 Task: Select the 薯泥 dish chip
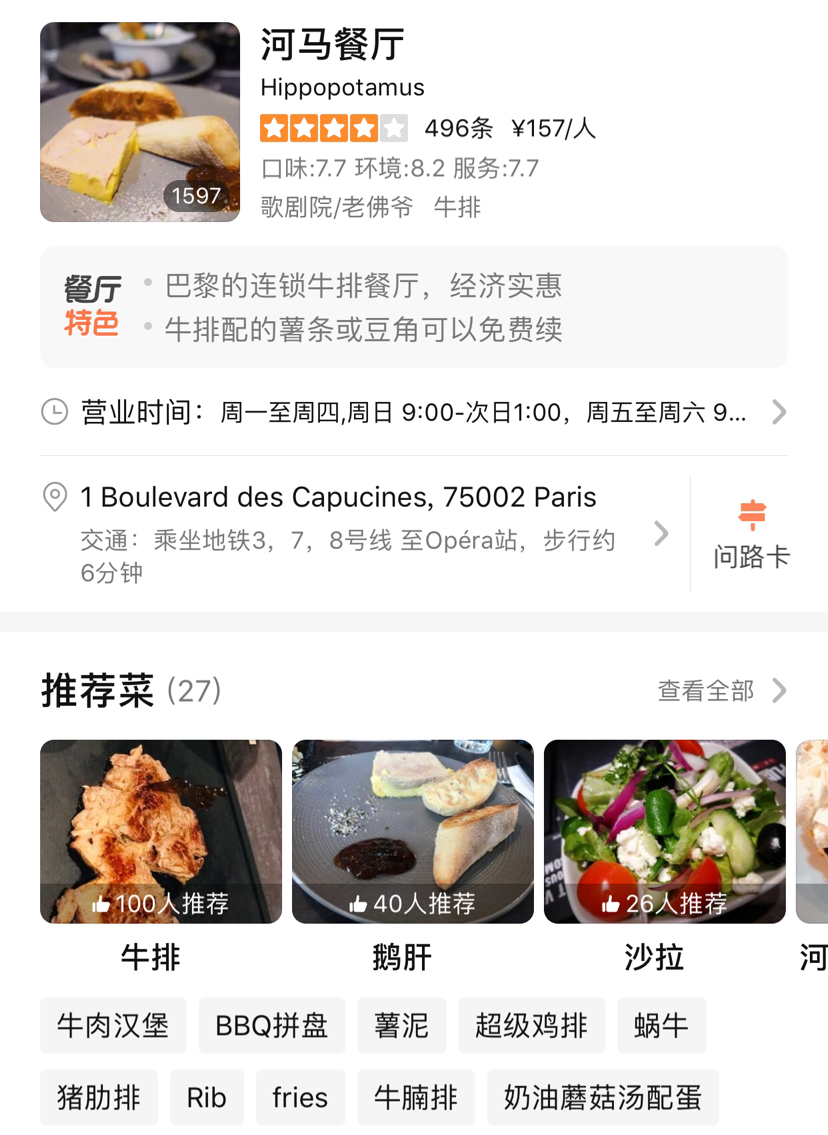point(402,1025)
